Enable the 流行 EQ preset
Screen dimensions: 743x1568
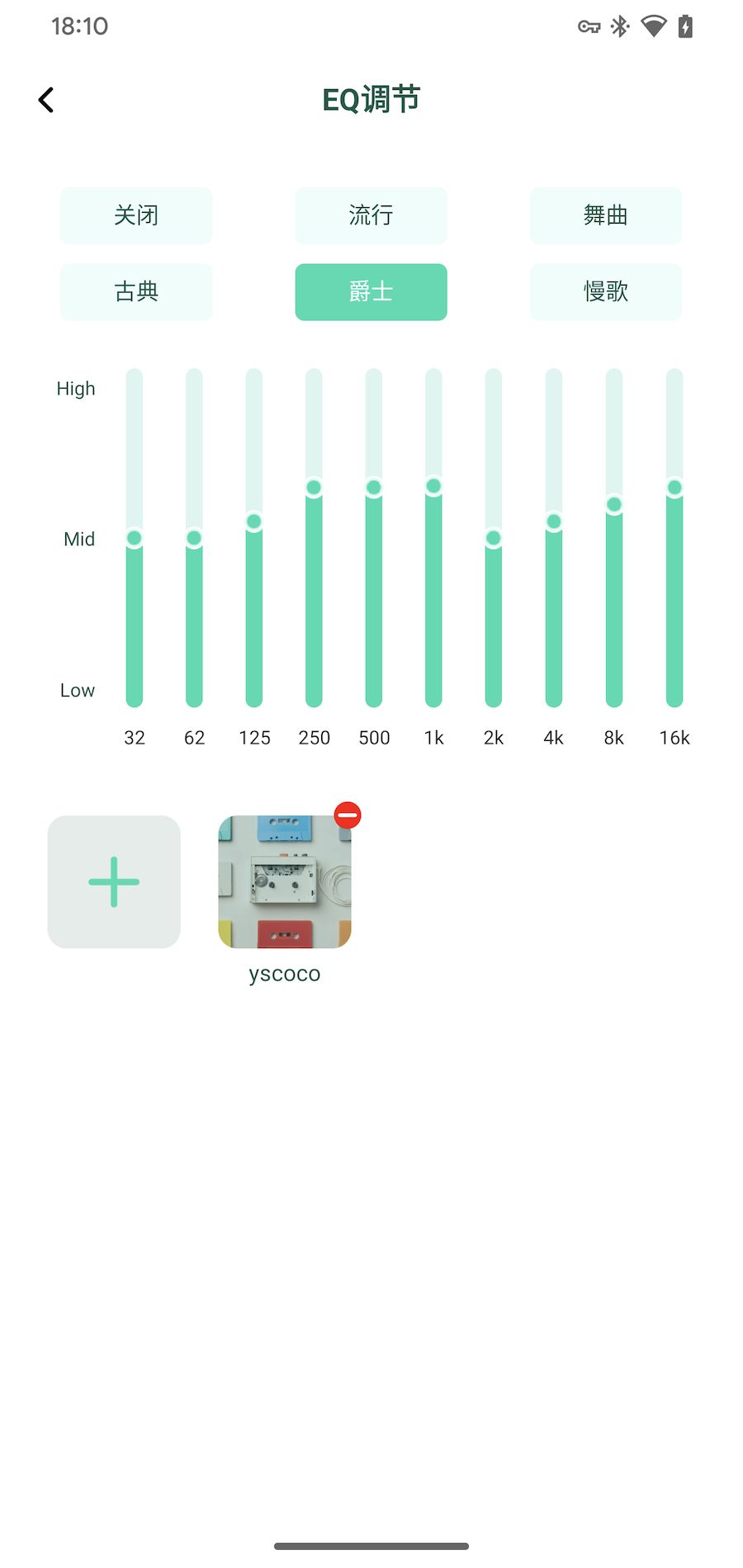(x=371, y=215)
